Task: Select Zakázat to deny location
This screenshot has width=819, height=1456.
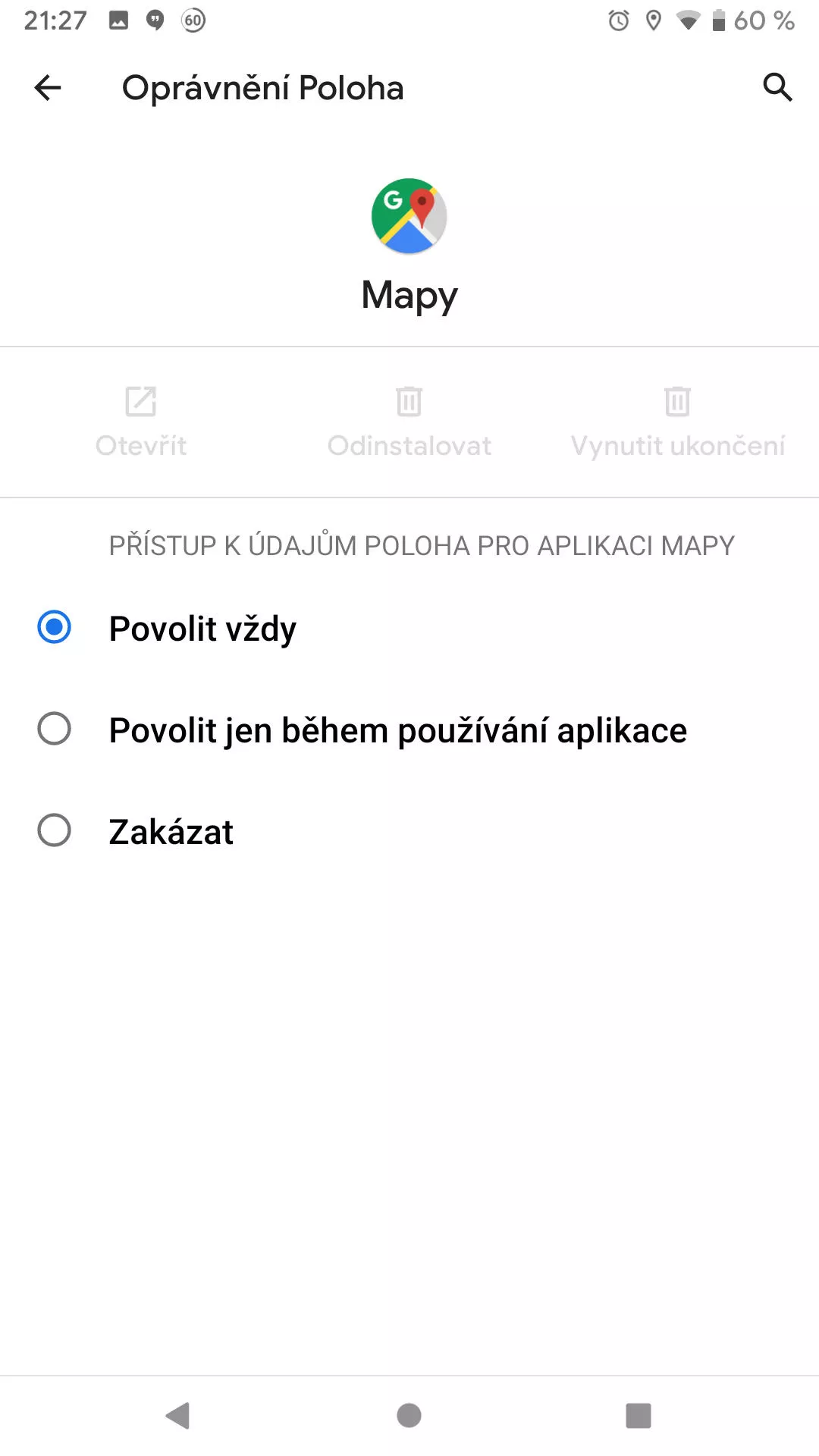Action: pyautogui.click(x=409, y=831)
